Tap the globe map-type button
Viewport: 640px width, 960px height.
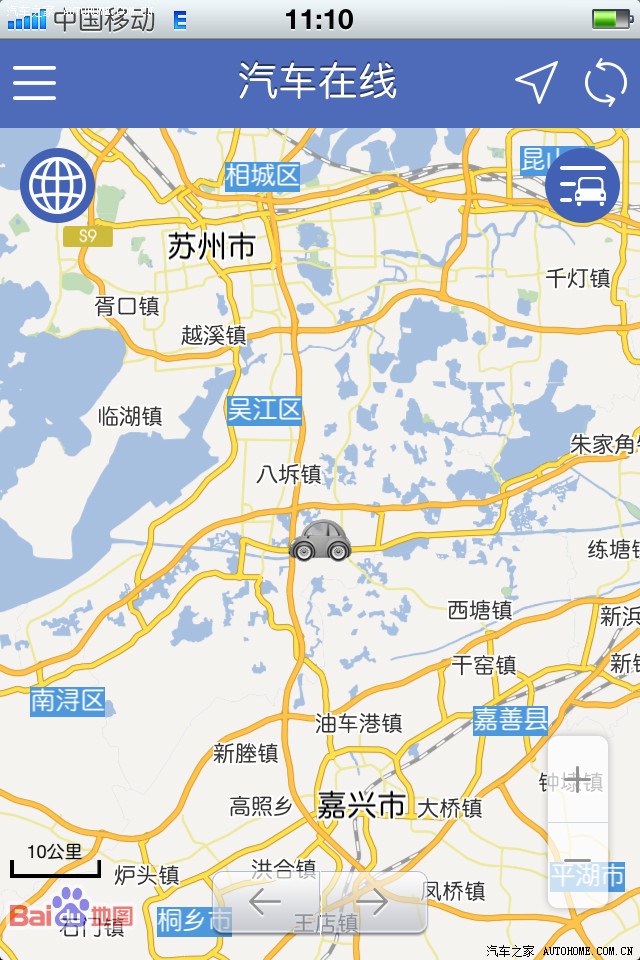click(x=57, y=185)
